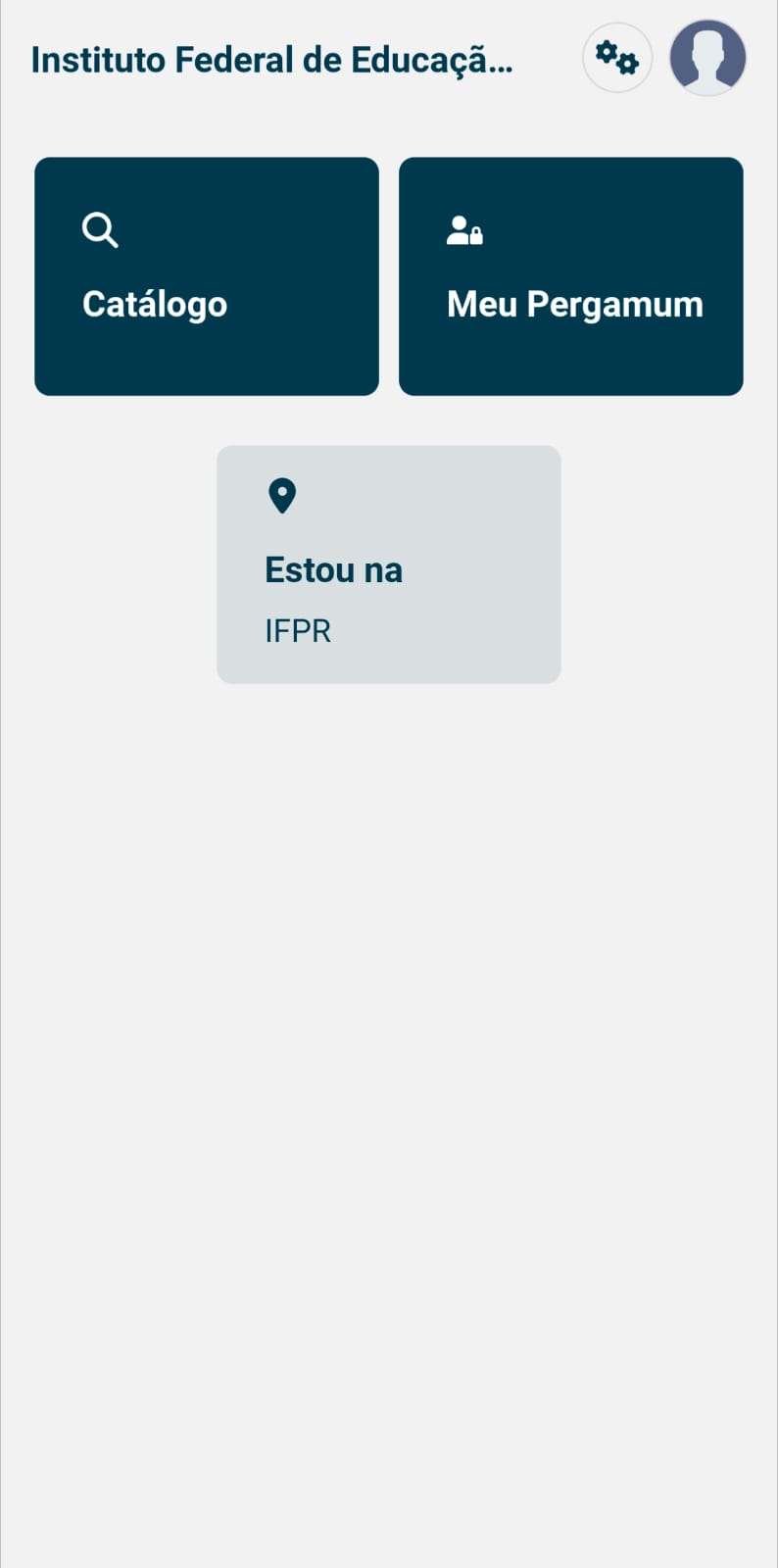Open the user profile avatar

click(x=707, y=58)
